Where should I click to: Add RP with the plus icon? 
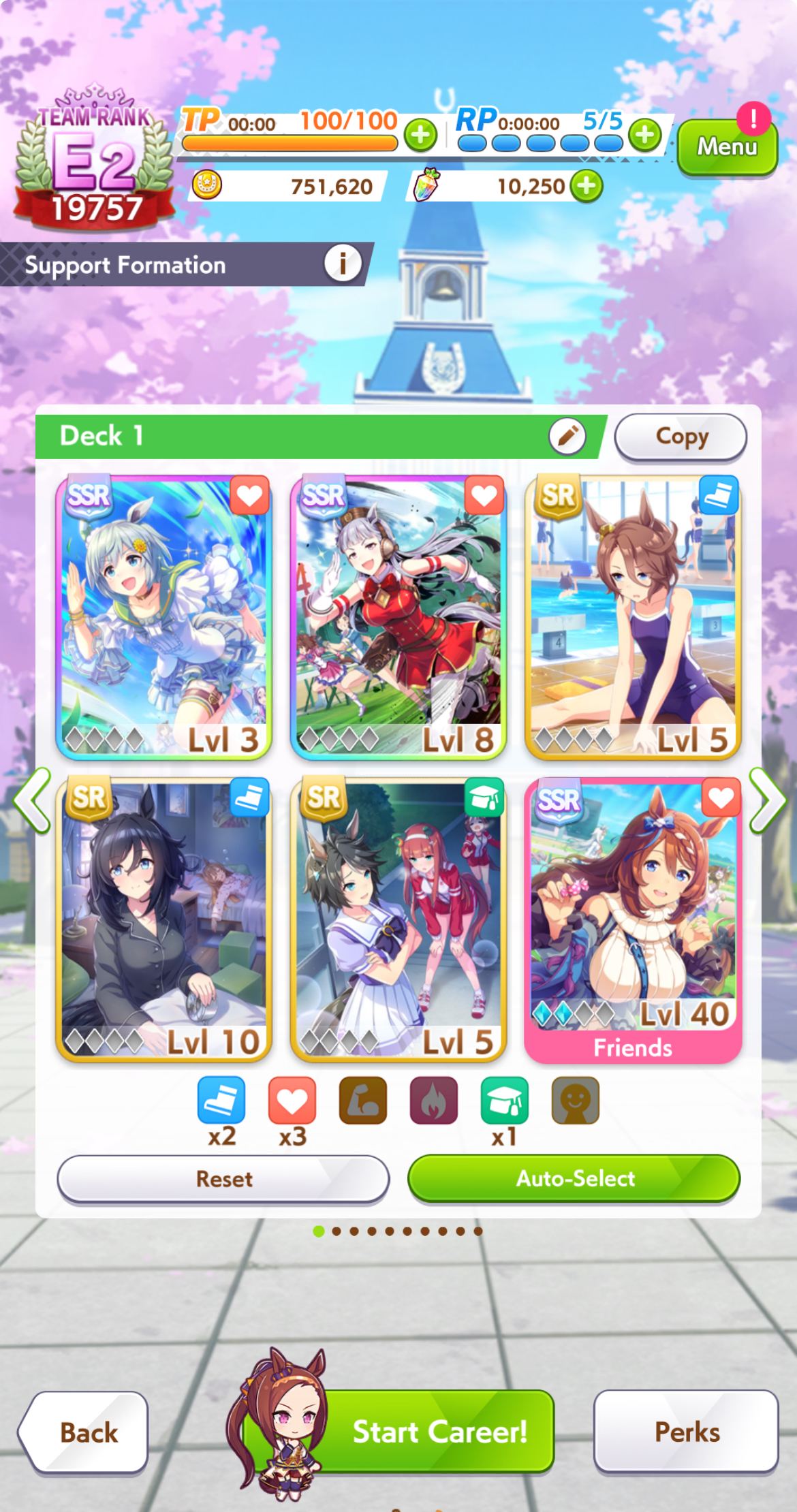pyautogui.click(x=644, y=134)
